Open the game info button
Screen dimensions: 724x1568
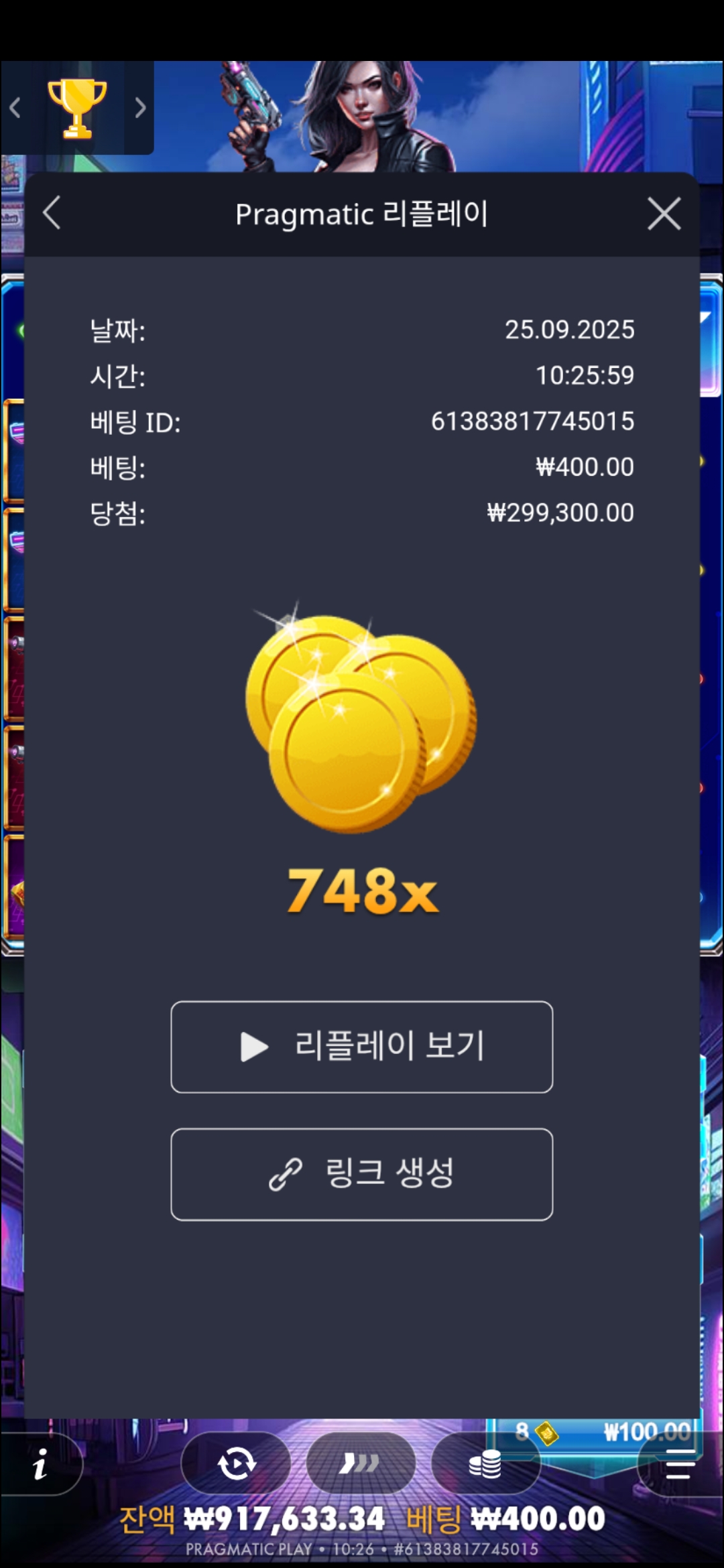[40, 1464]
